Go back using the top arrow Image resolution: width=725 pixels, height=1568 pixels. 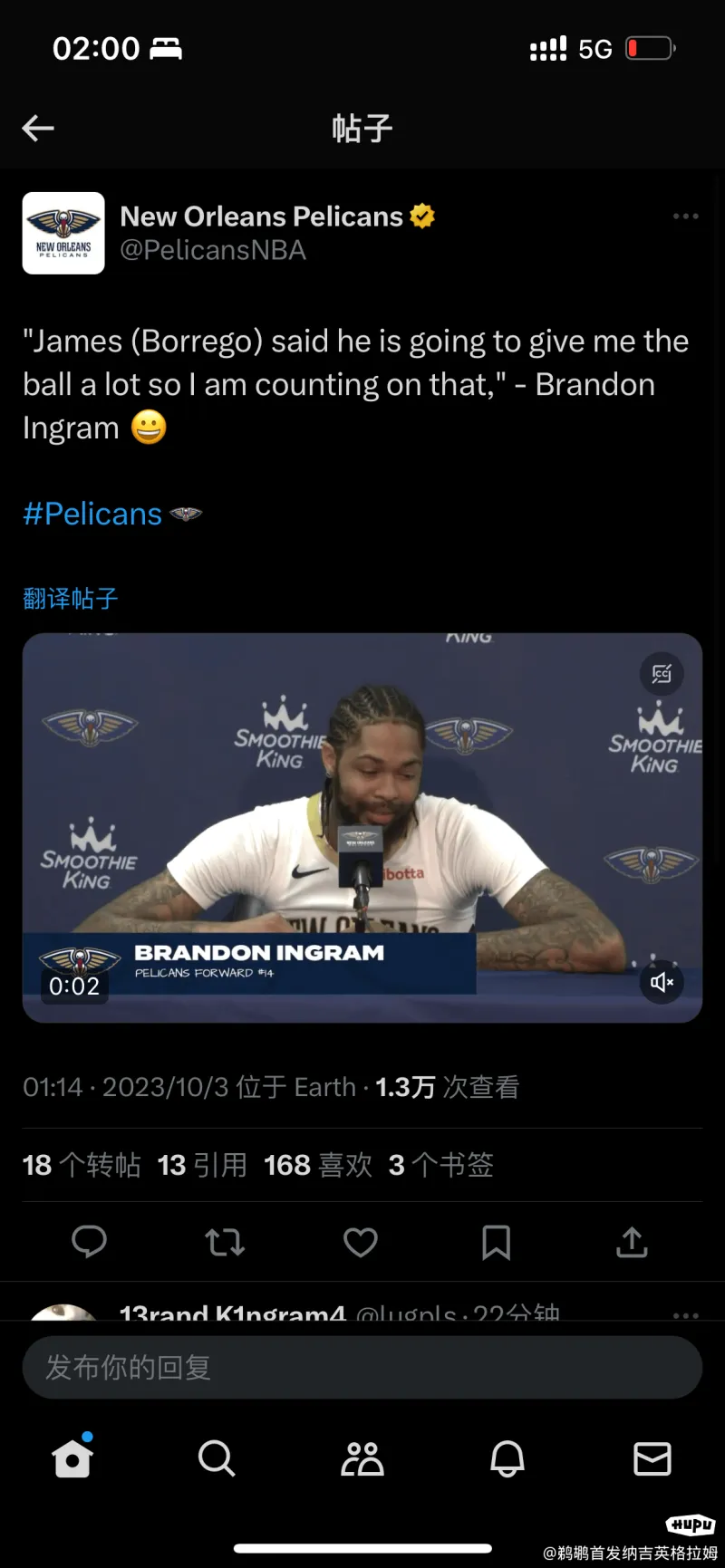tap(38, 129)
